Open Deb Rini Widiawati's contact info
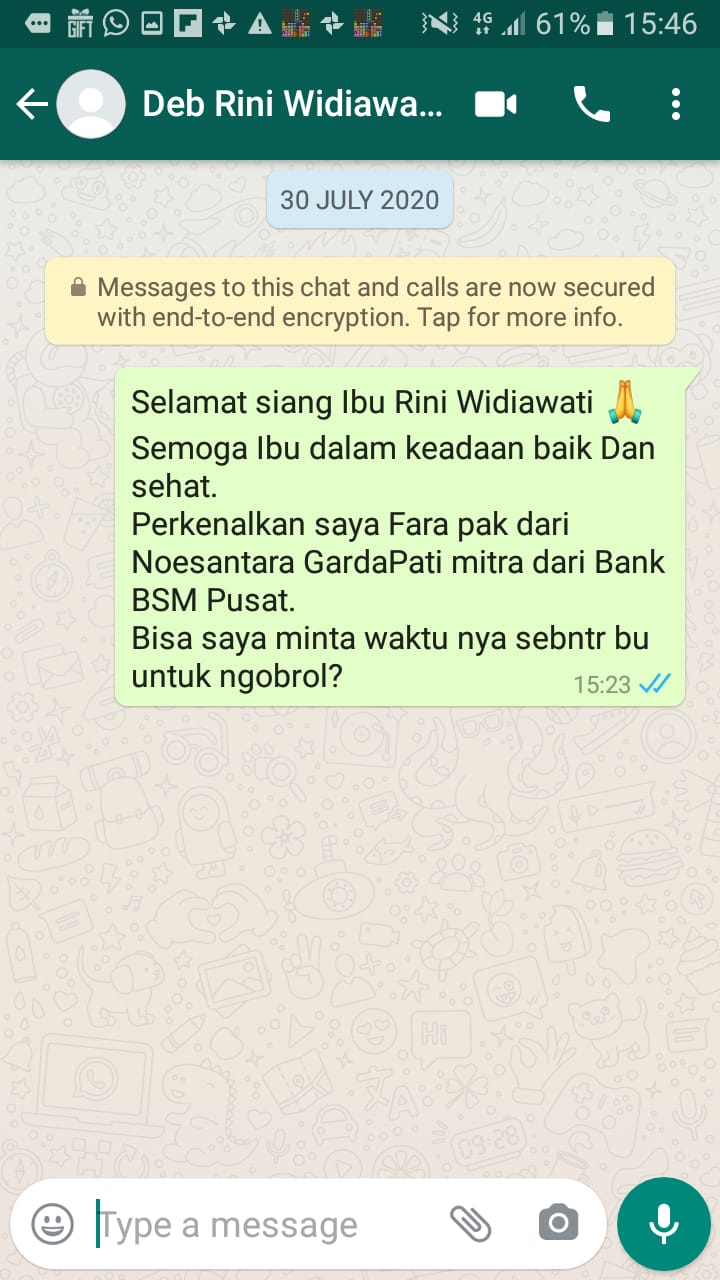This screenshot has height=1280, width=720. click(292, 104)
